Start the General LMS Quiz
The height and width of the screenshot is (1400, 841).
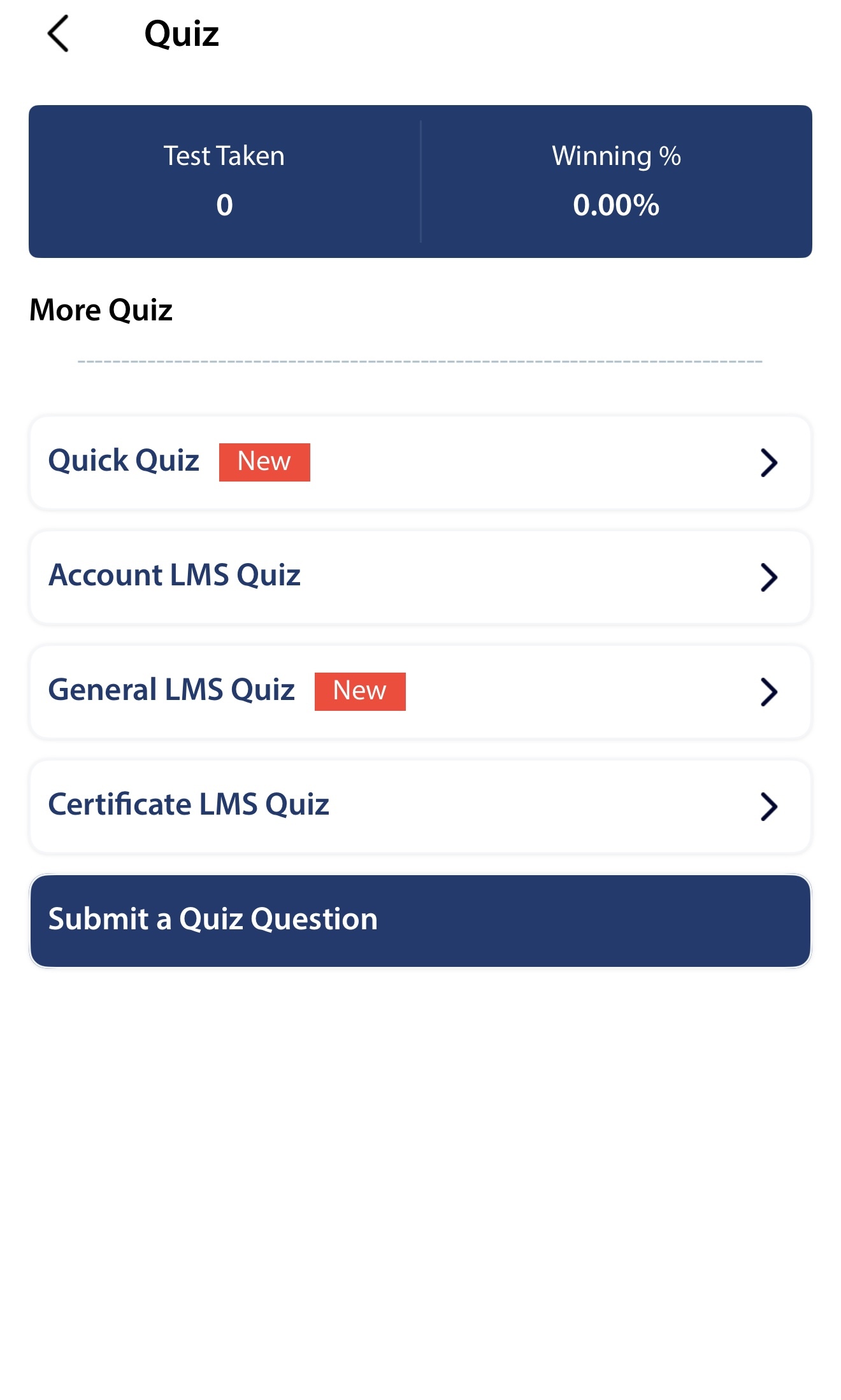point(419,692)
